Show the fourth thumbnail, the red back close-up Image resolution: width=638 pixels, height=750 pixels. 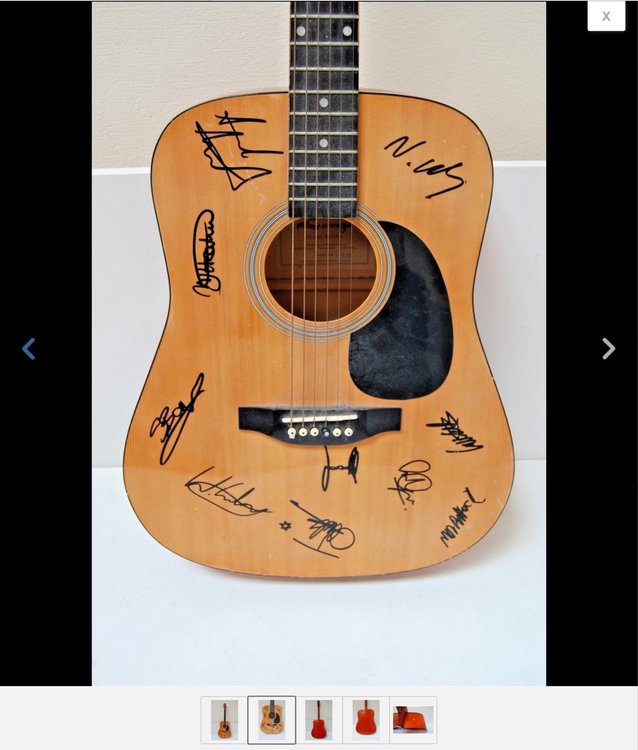coord(365,720)
